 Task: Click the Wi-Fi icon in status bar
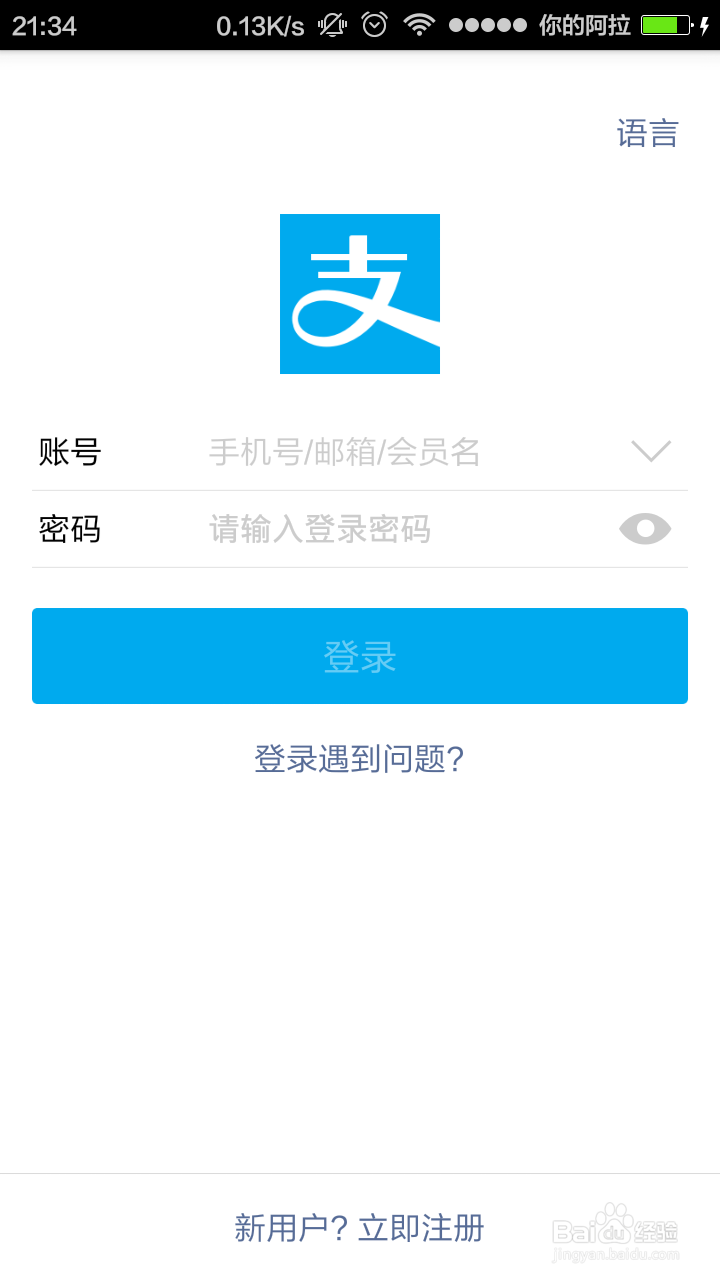(420, 25)
